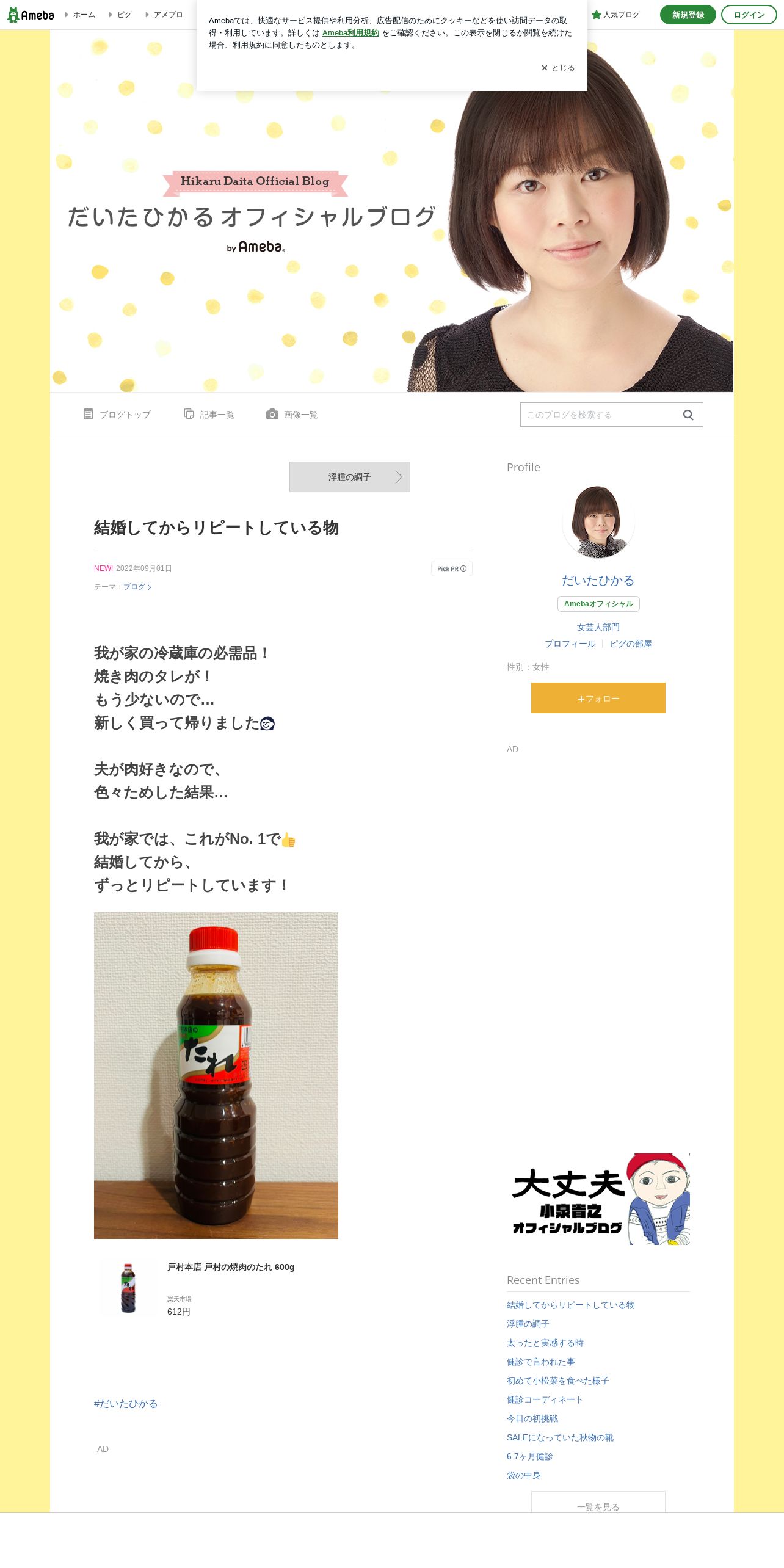Open the 記事一覧 tab

(x=209, y=415)
